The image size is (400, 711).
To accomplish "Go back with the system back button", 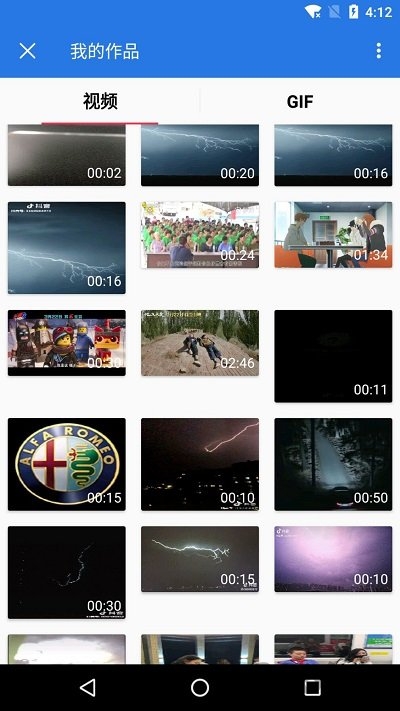I will coord(88,687).
